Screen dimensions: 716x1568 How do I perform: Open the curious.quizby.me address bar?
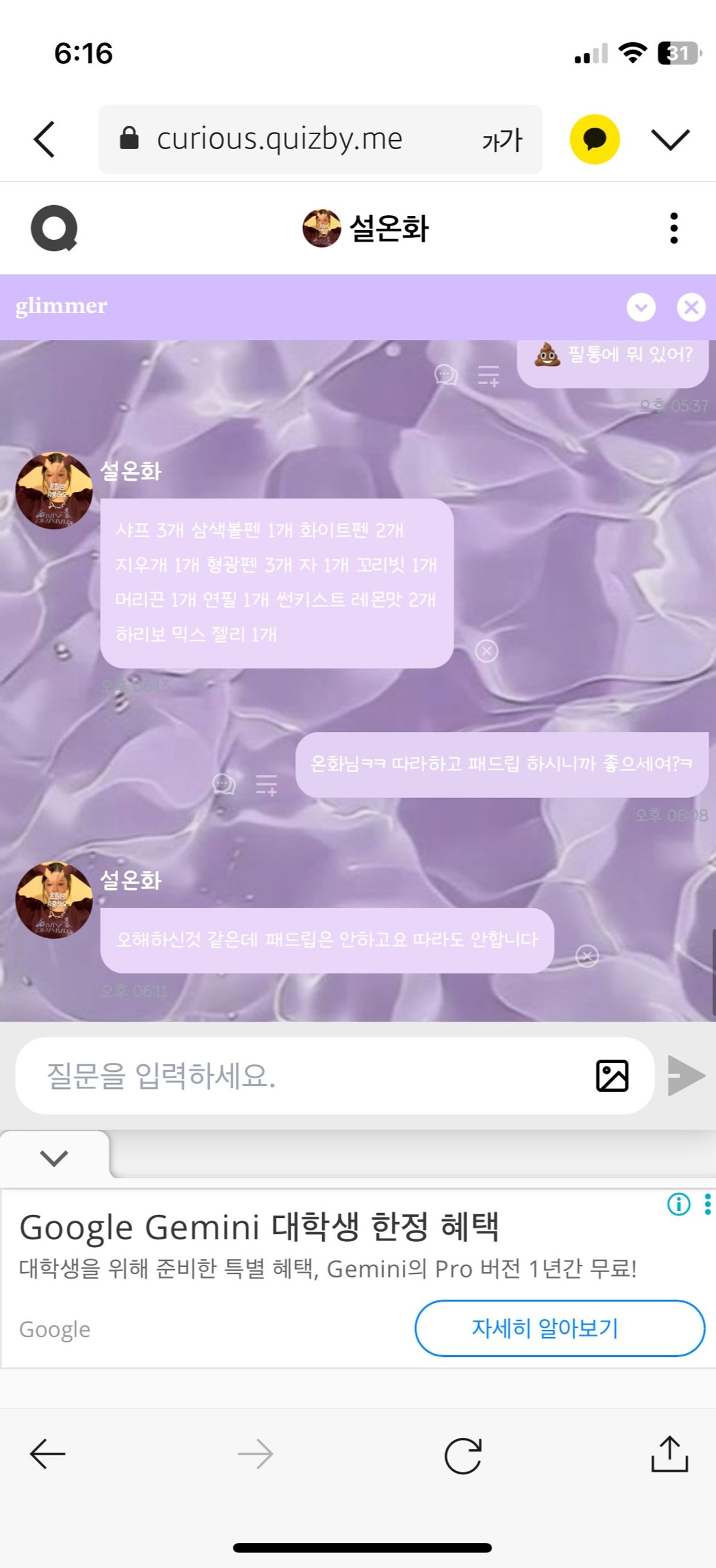[280, 140]
